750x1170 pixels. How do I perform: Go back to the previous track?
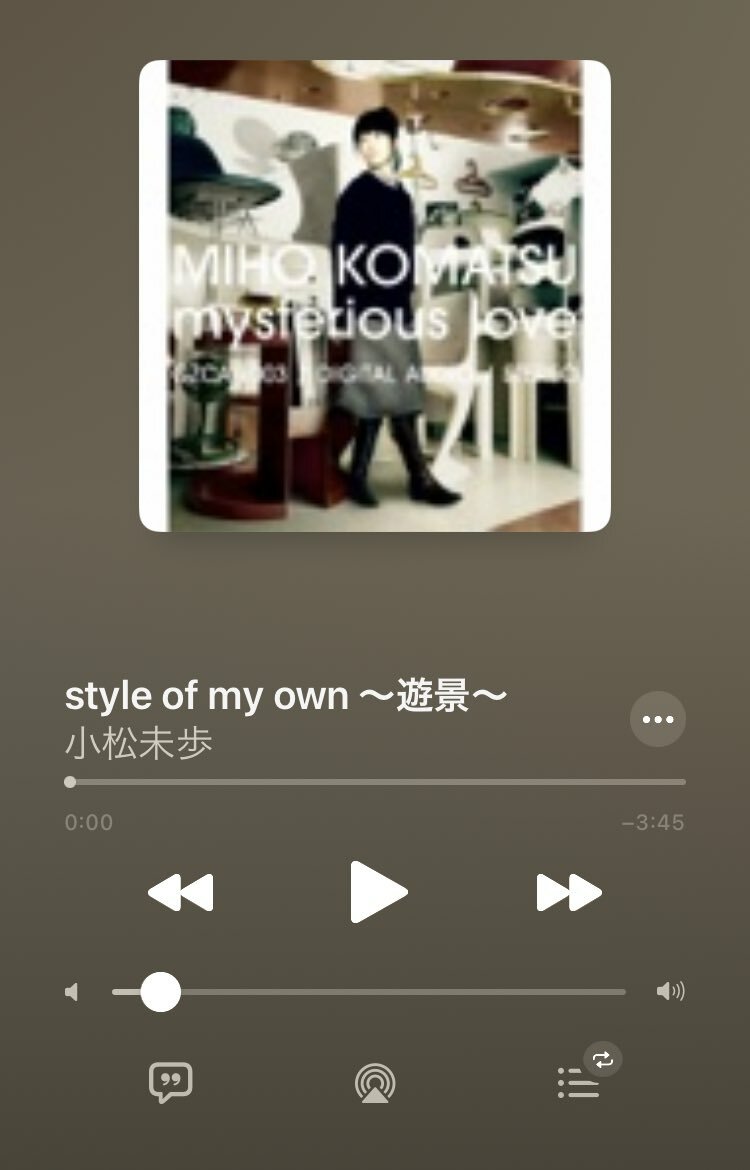tap(181, 892)
